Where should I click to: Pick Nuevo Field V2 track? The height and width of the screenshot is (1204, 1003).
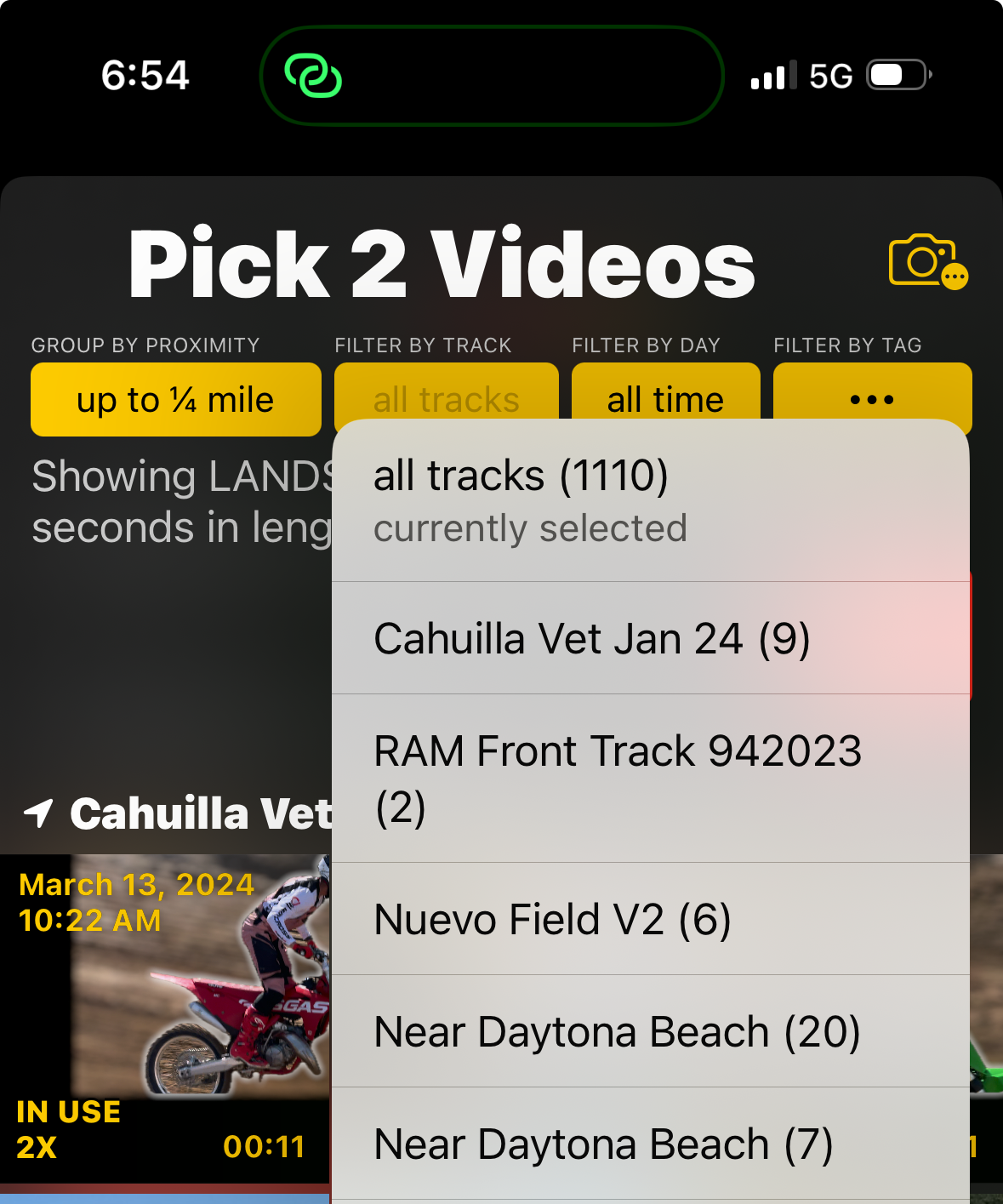point(650,920)
